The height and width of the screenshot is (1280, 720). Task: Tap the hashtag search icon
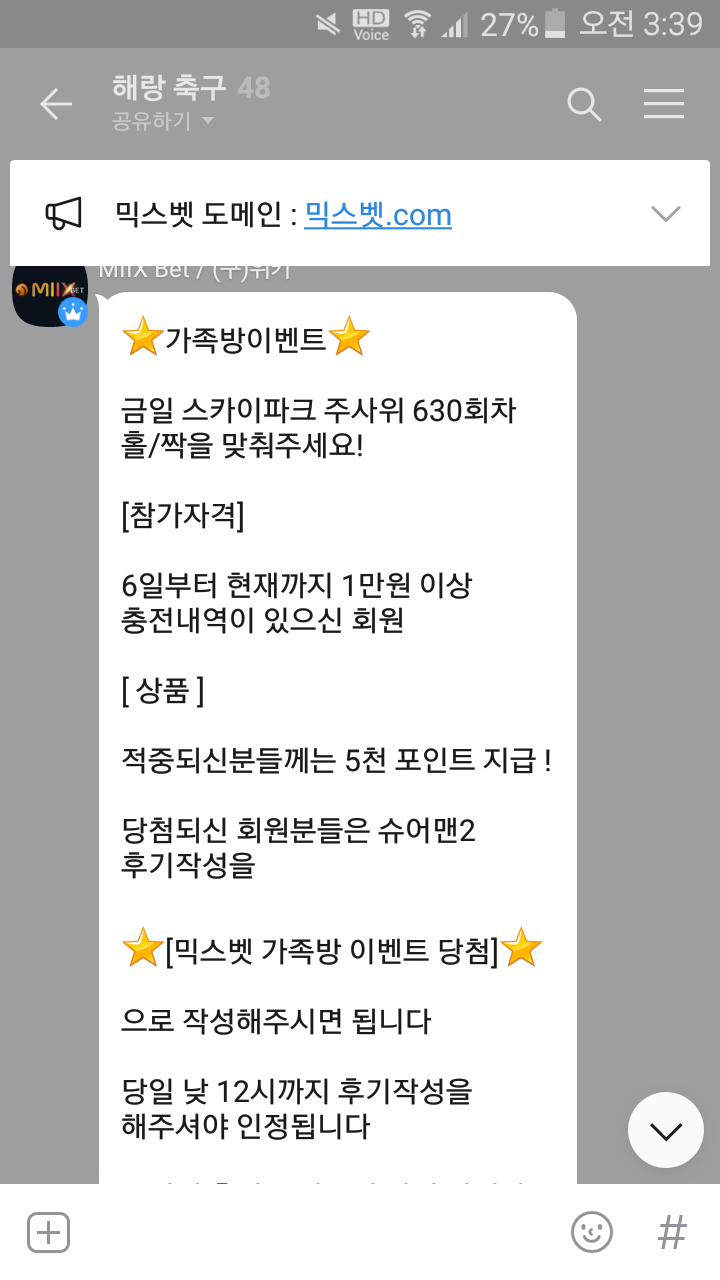coord(672,1232)
